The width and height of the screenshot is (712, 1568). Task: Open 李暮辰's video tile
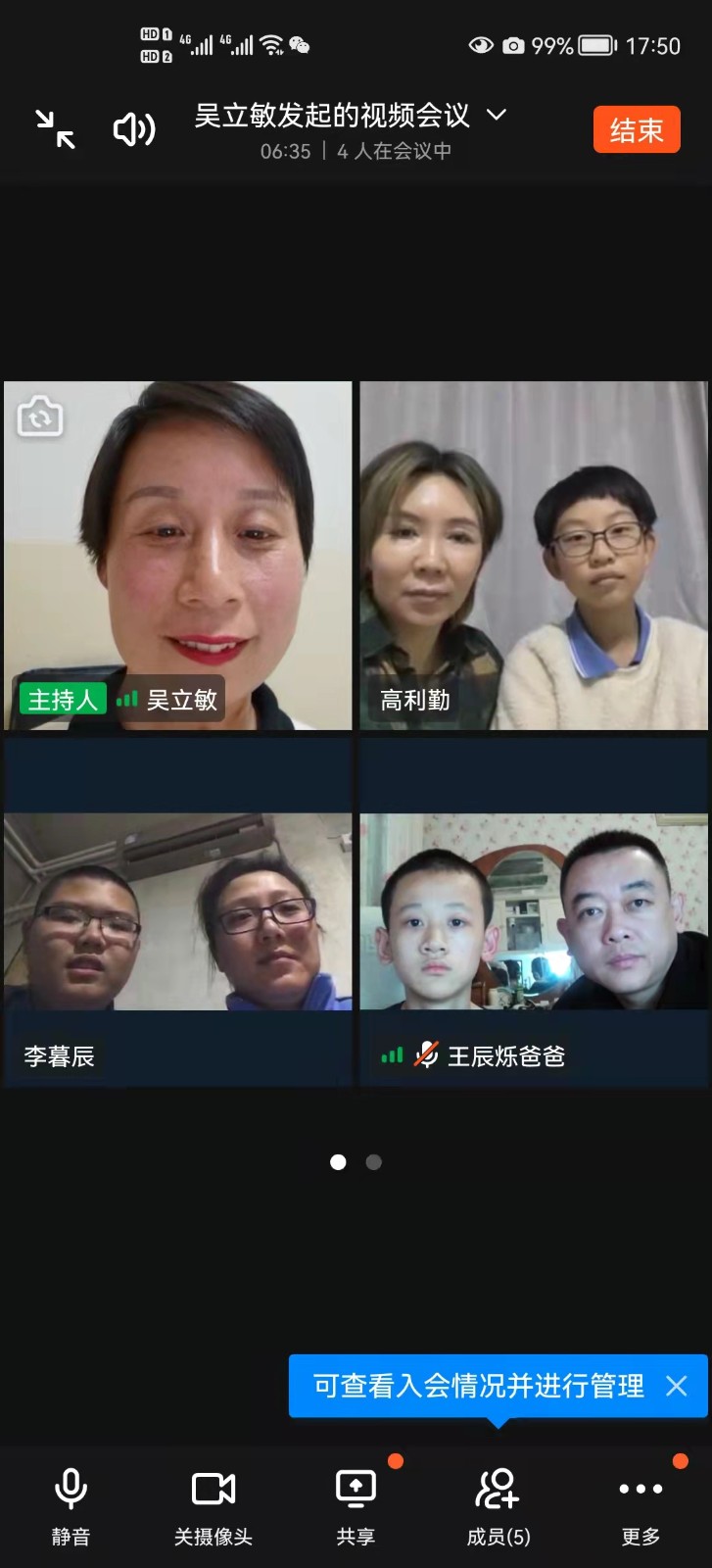(x=177, y=913)
